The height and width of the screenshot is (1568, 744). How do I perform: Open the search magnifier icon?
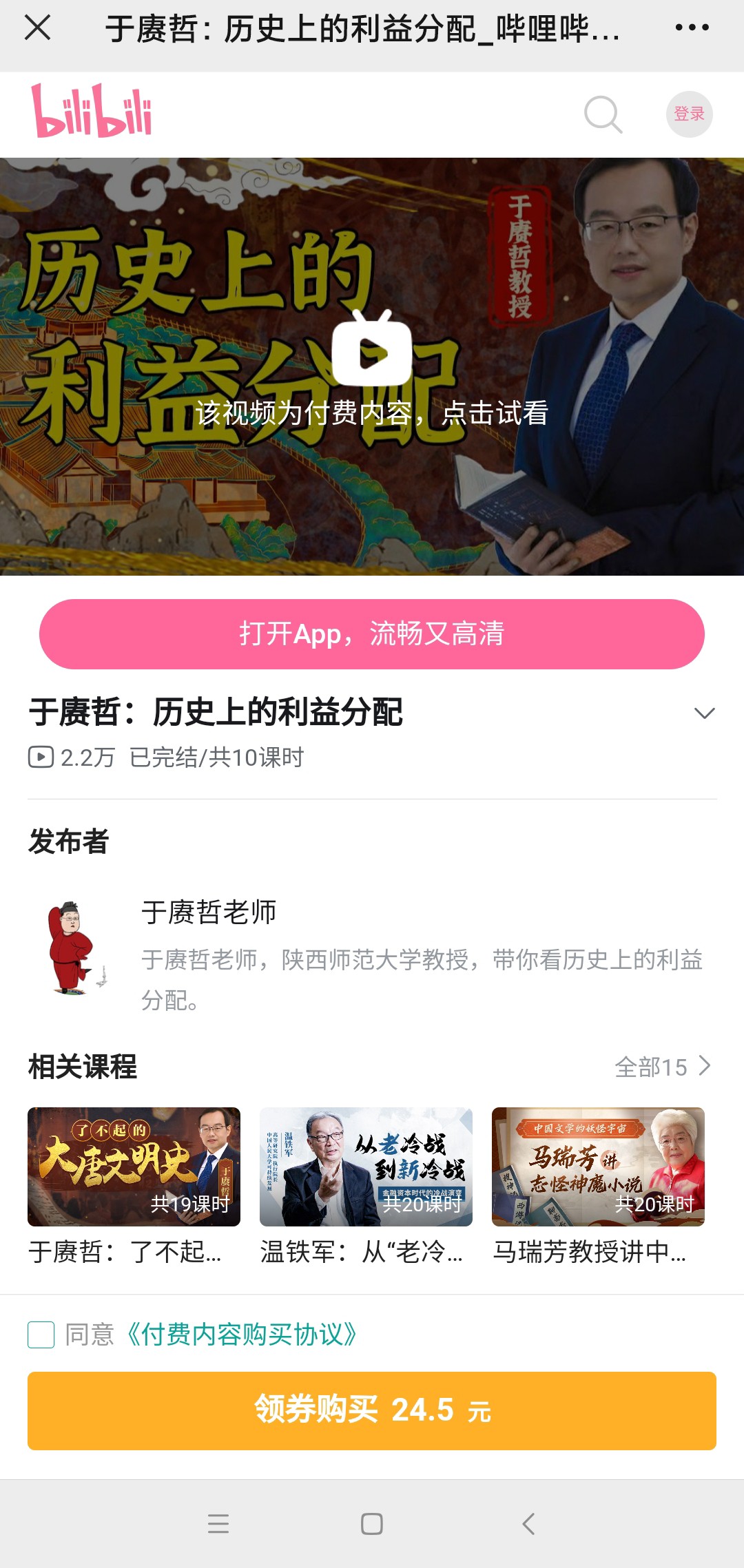pos(603,114)
